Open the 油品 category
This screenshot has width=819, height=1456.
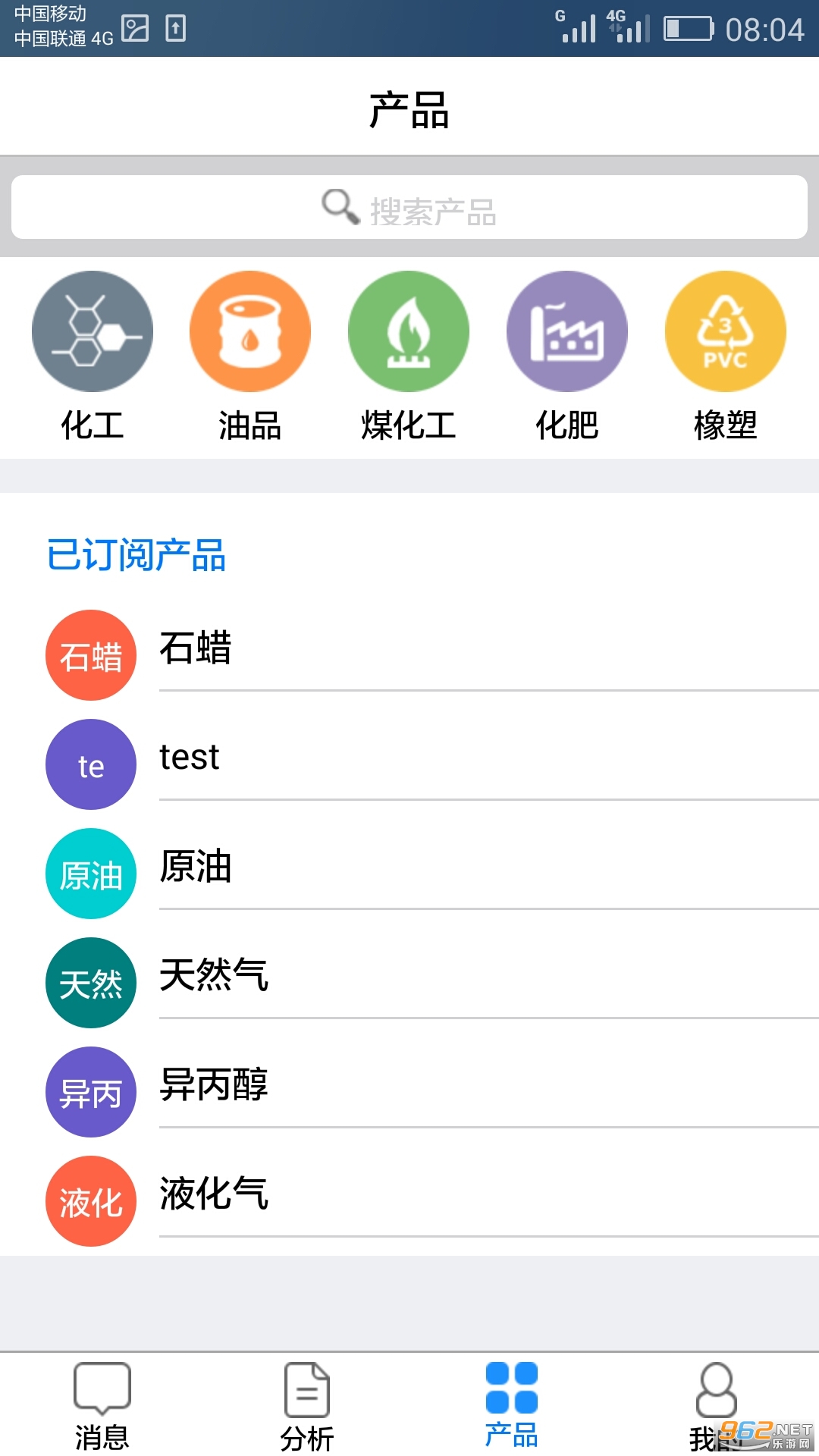click(x=250, y=356)
